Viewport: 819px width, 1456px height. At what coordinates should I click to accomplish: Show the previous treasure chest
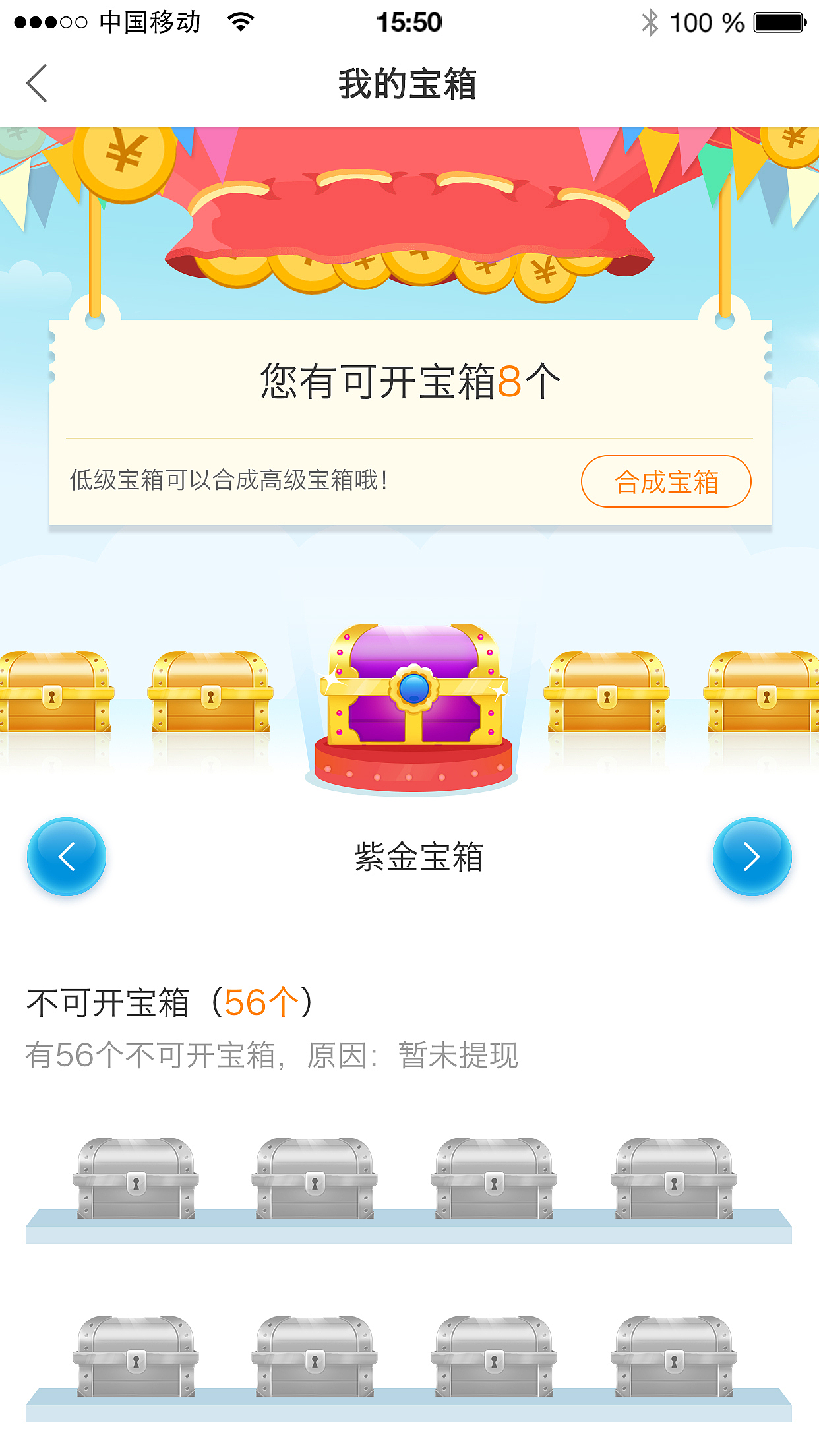[67, 857]
